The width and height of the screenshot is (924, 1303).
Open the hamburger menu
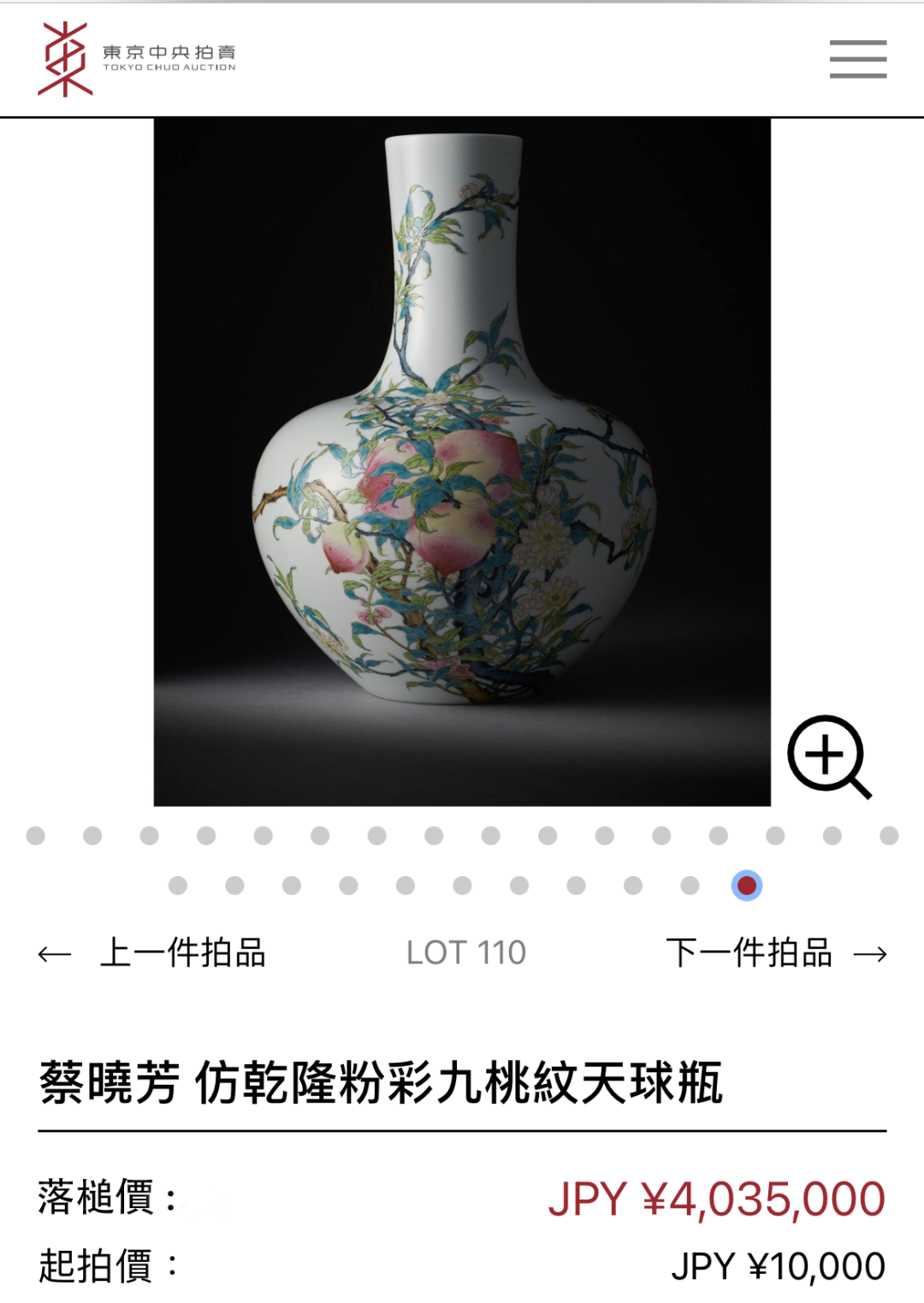[857, 59]
